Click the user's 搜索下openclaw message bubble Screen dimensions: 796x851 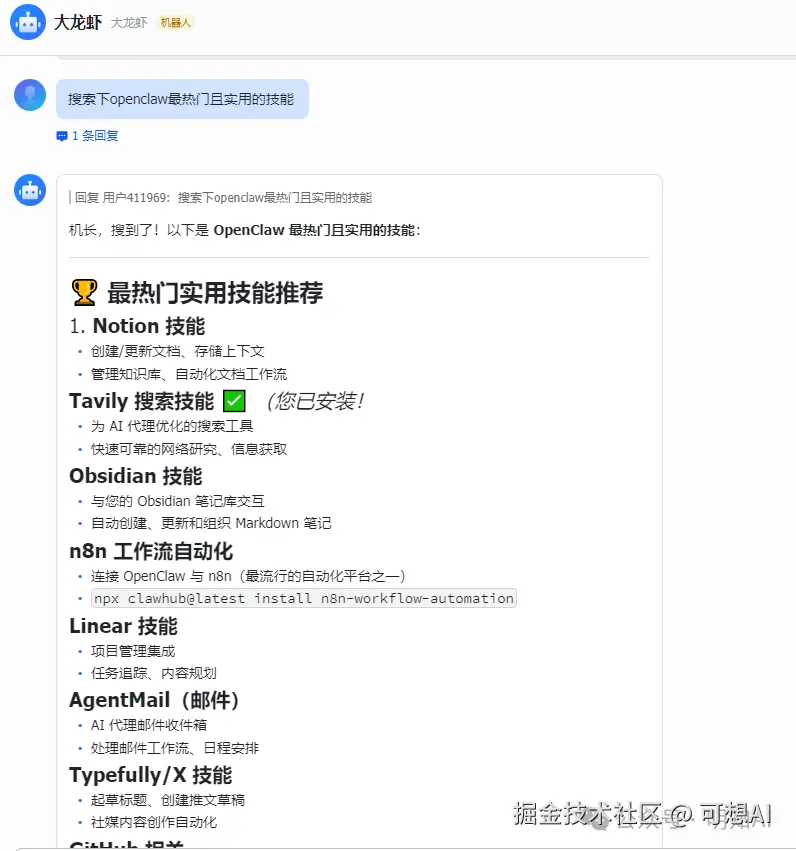click(182, 99)
